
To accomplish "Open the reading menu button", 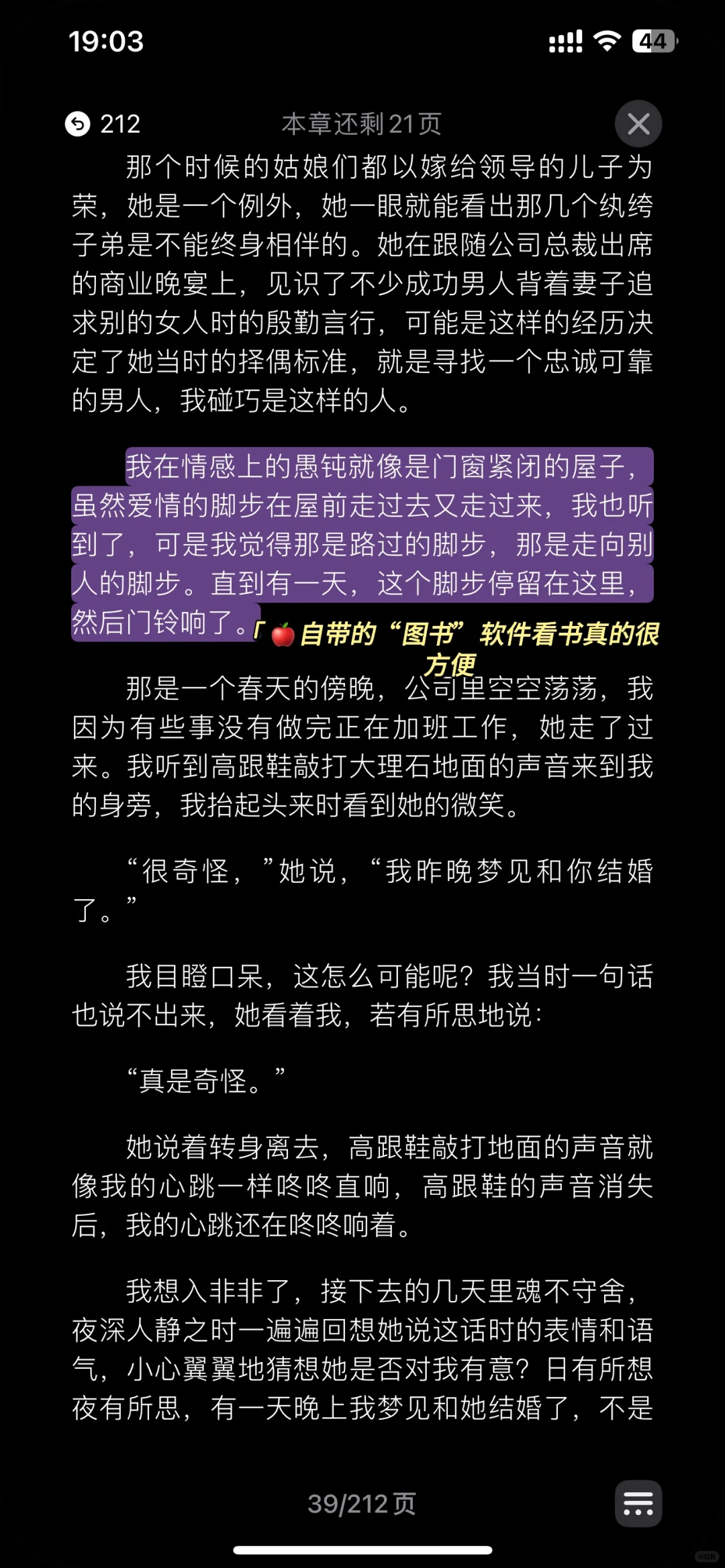I will point(638,1503).
